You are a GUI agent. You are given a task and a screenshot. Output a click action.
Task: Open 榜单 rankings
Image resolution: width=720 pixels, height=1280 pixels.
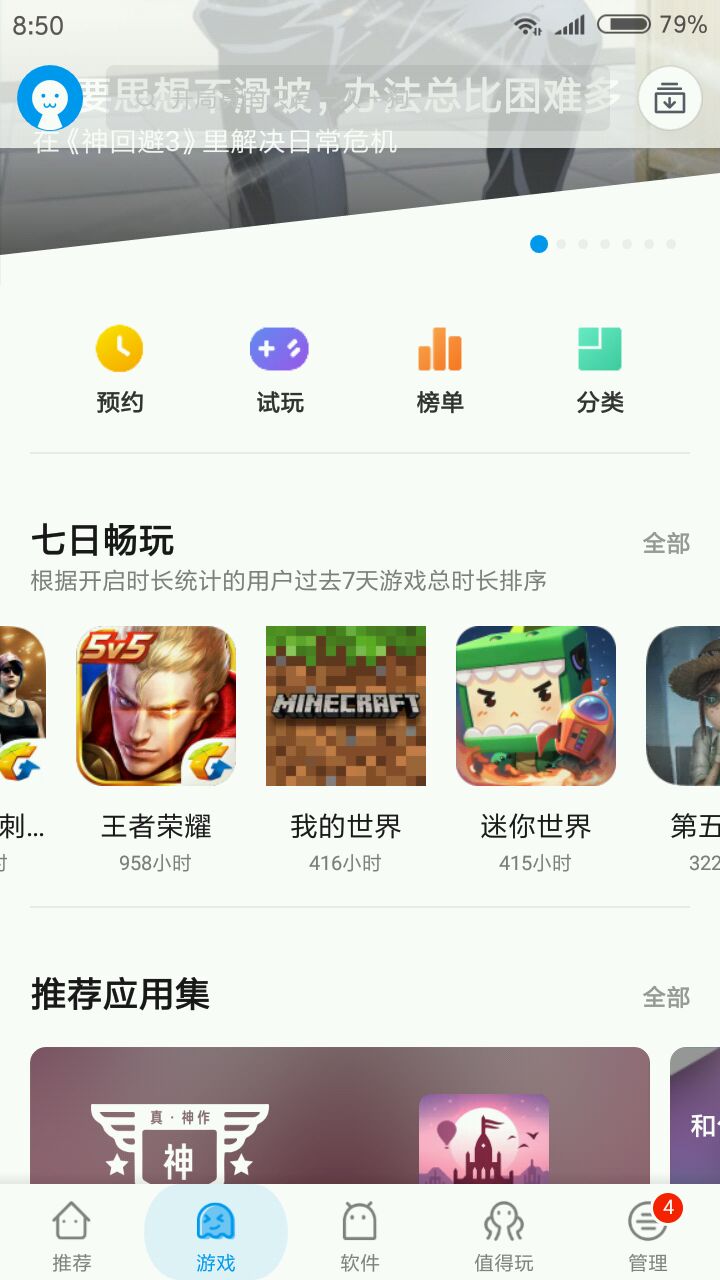click(439, 370)
